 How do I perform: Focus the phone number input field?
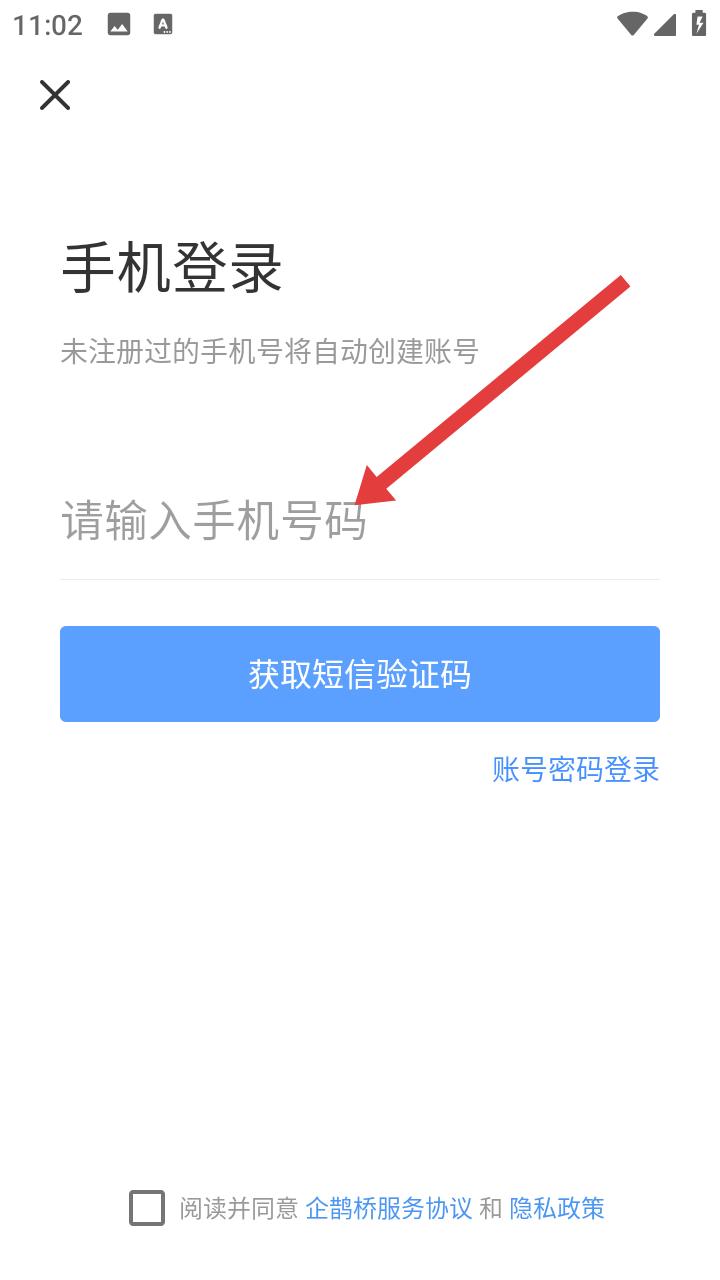pos(360,521)
